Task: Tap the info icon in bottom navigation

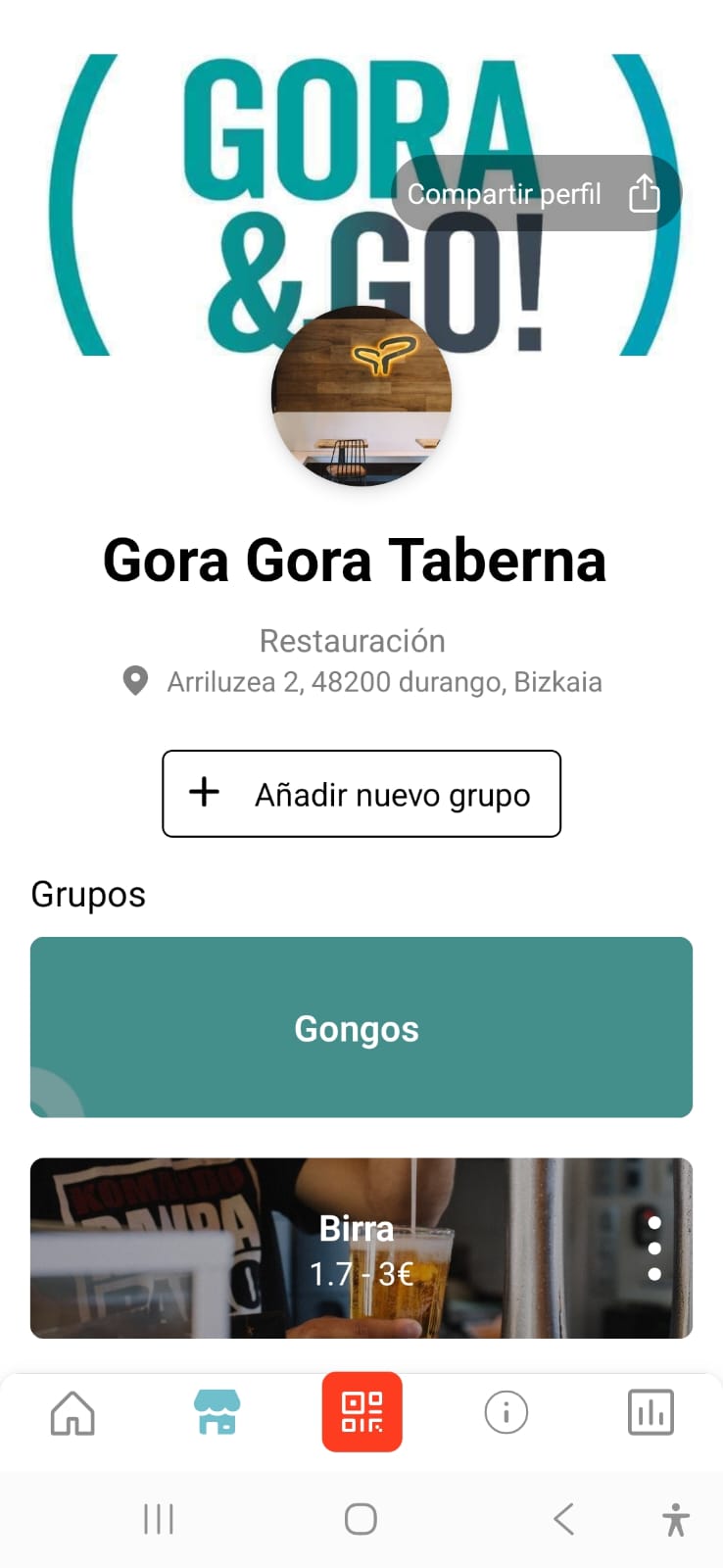Action: point(506,1412)
